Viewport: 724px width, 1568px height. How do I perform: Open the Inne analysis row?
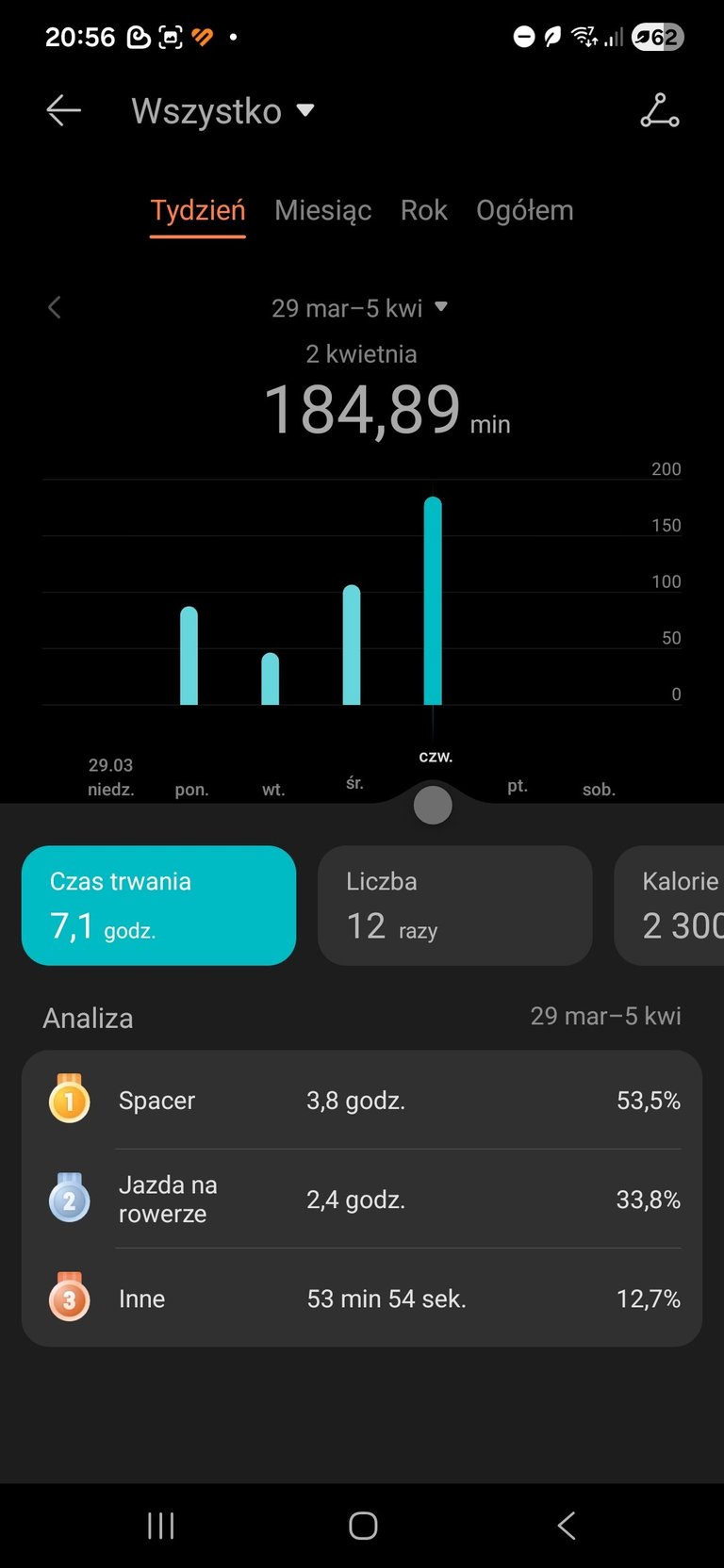pos(362,1298)
